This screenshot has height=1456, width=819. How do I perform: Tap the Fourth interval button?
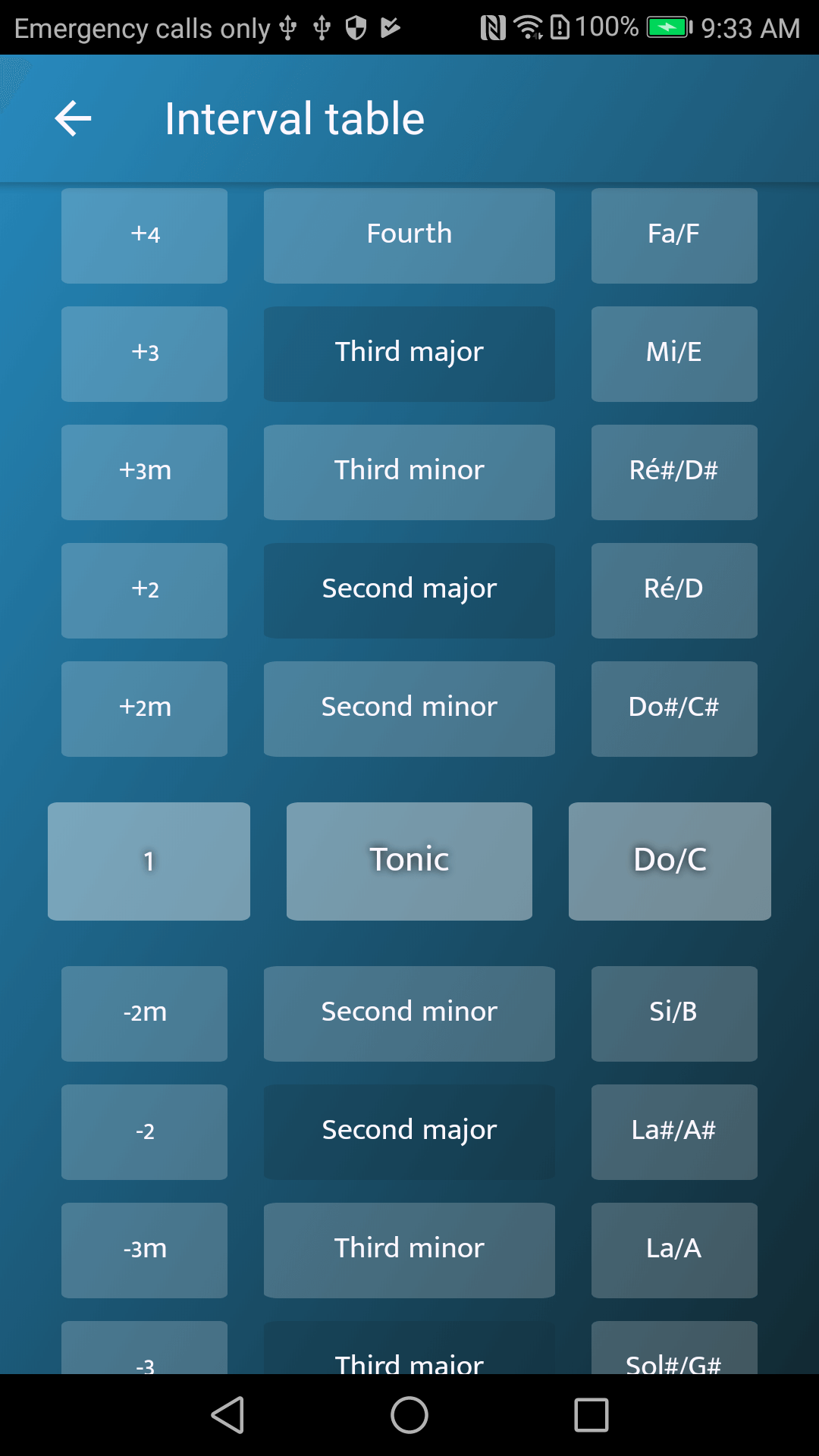[409, 236]
